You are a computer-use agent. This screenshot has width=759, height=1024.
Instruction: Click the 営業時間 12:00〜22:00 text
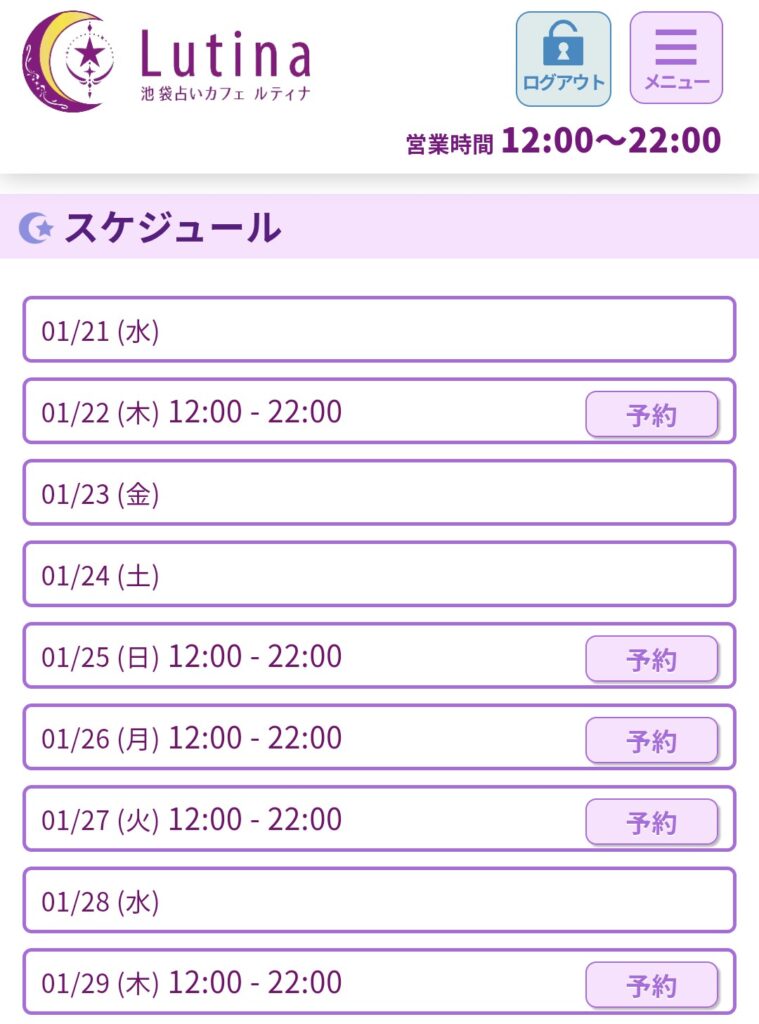(563, 140)
